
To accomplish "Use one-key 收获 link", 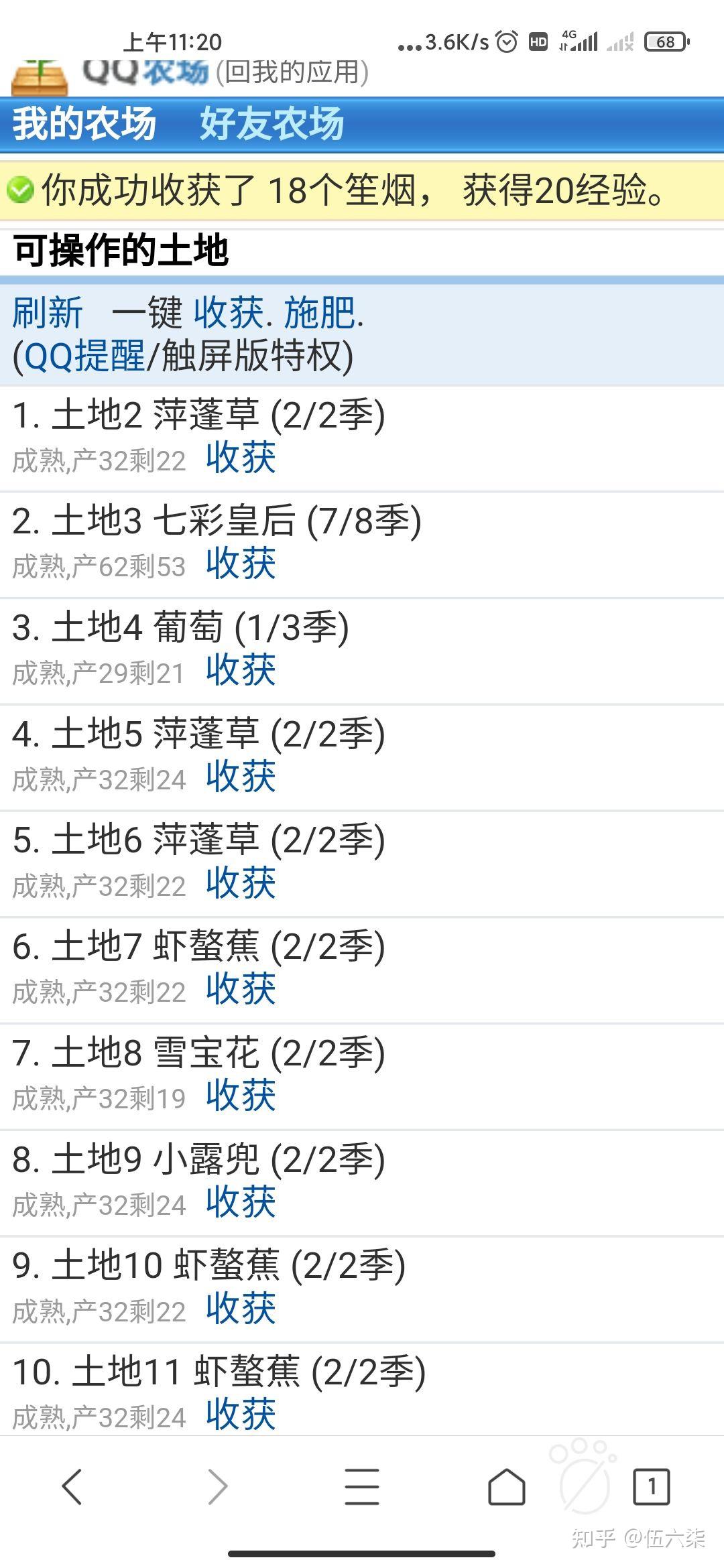I will point(229,312).
